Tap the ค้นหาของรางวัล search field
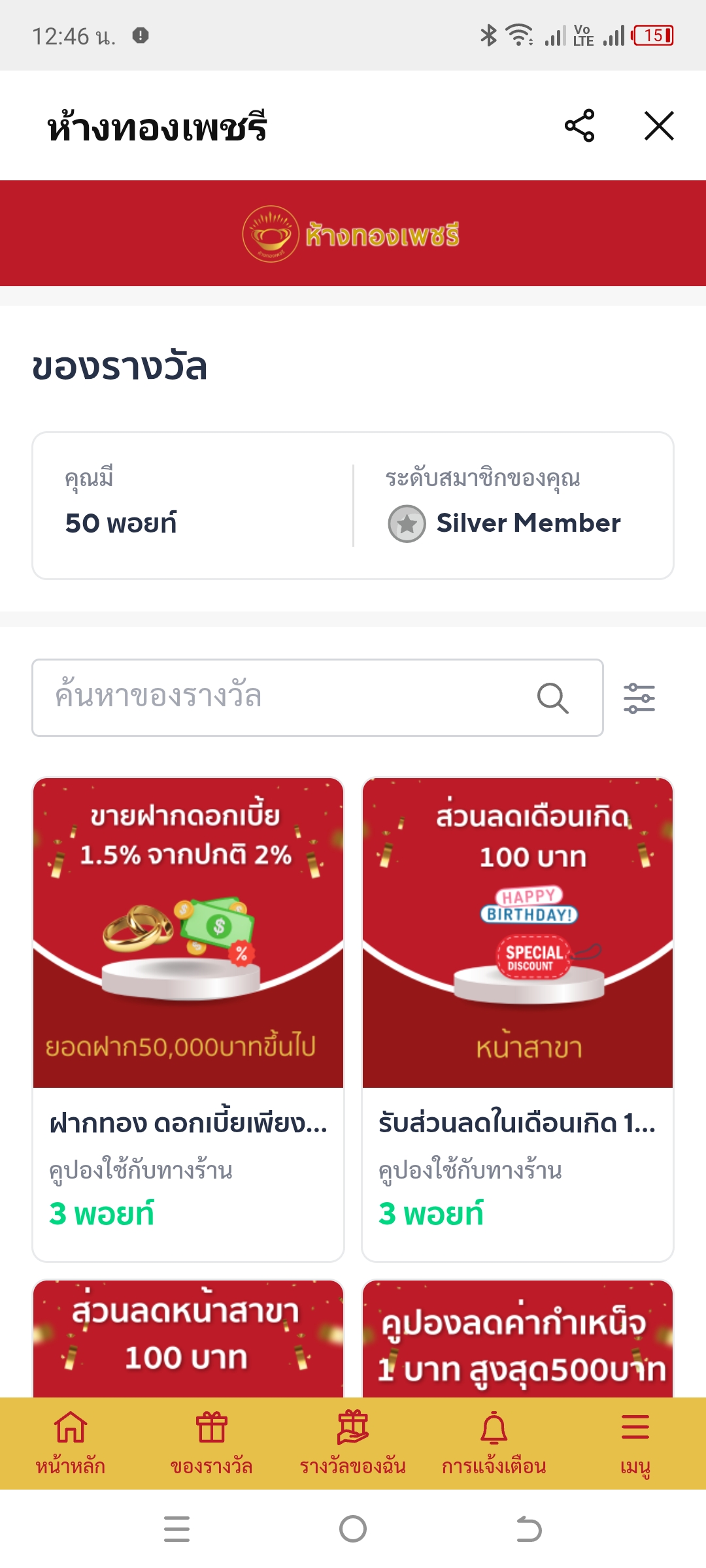The height and width of the screenshot is (1568, 706). coord(294,698)
